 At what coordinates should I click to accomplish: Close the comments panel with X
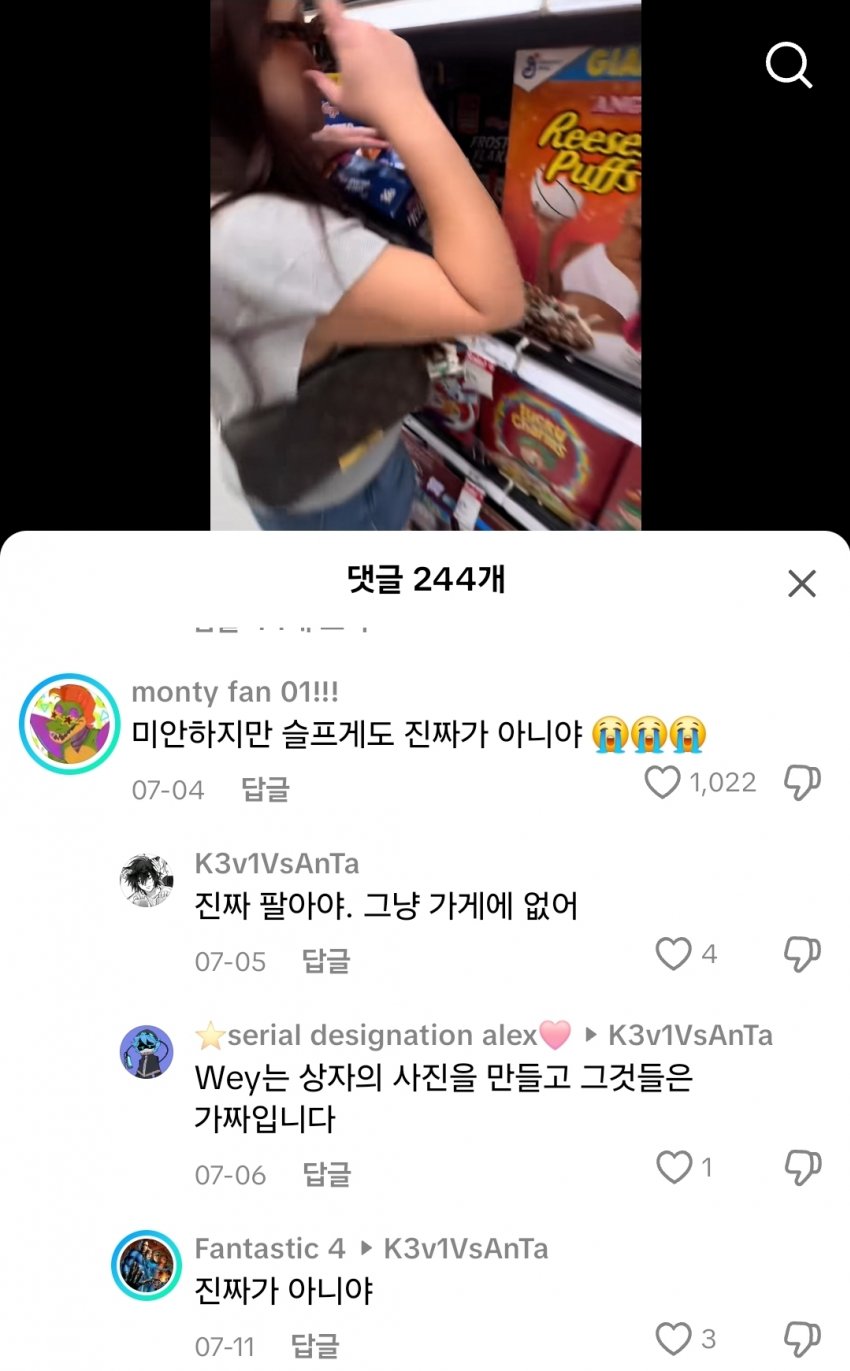pos(801,585)
